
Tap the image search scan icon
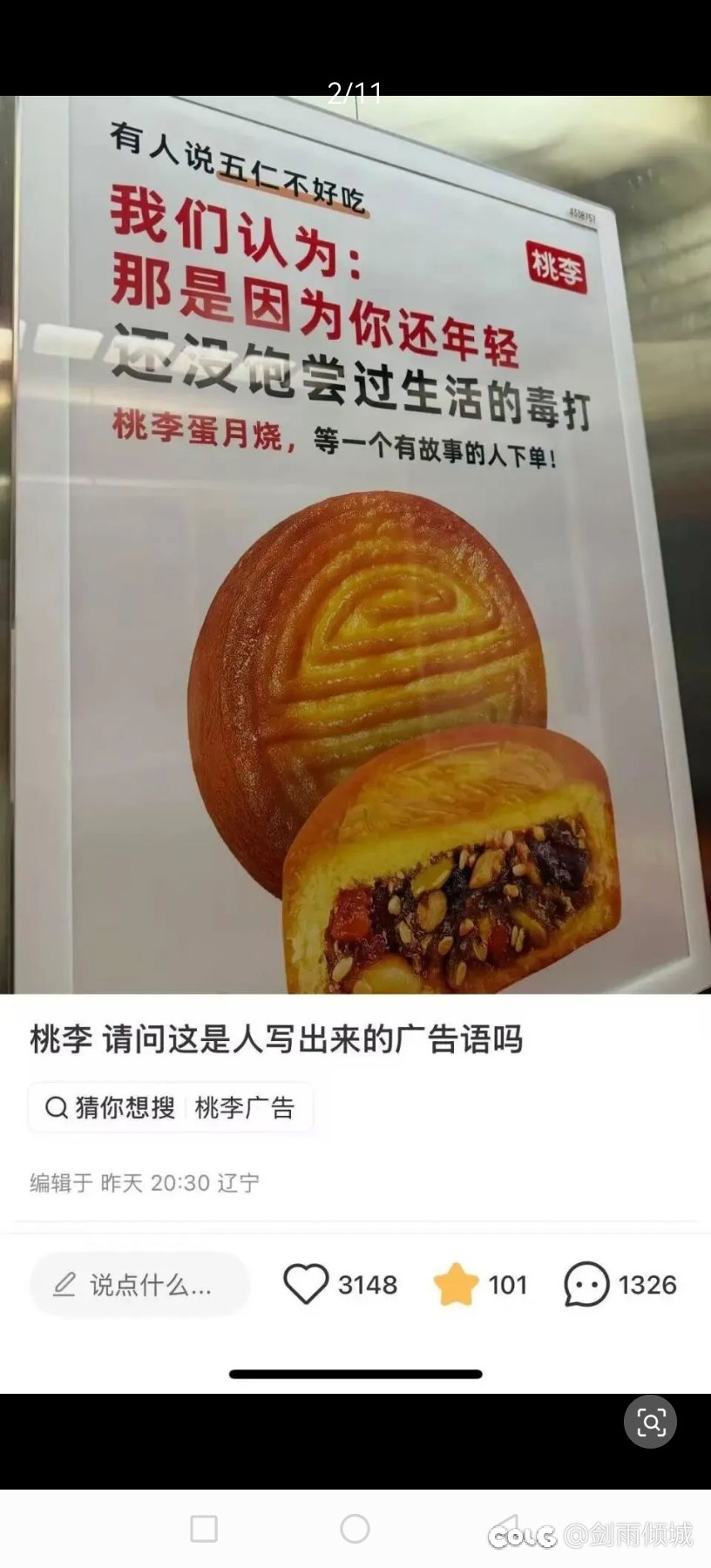pyautogui.click(x=650, y=1422)
